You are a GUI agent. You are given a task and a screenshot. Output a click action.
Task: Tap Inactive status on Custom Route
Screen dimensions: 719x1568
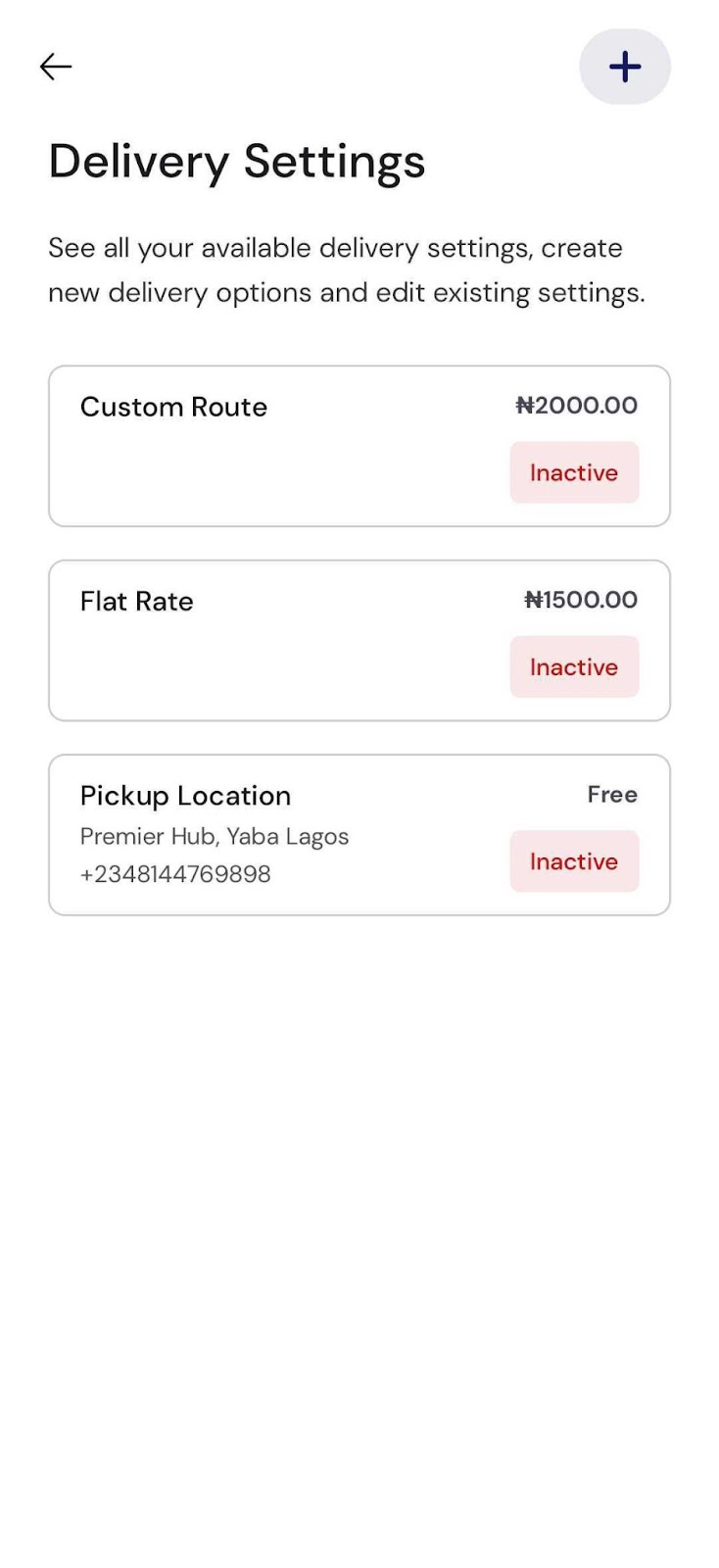(574, 472)
